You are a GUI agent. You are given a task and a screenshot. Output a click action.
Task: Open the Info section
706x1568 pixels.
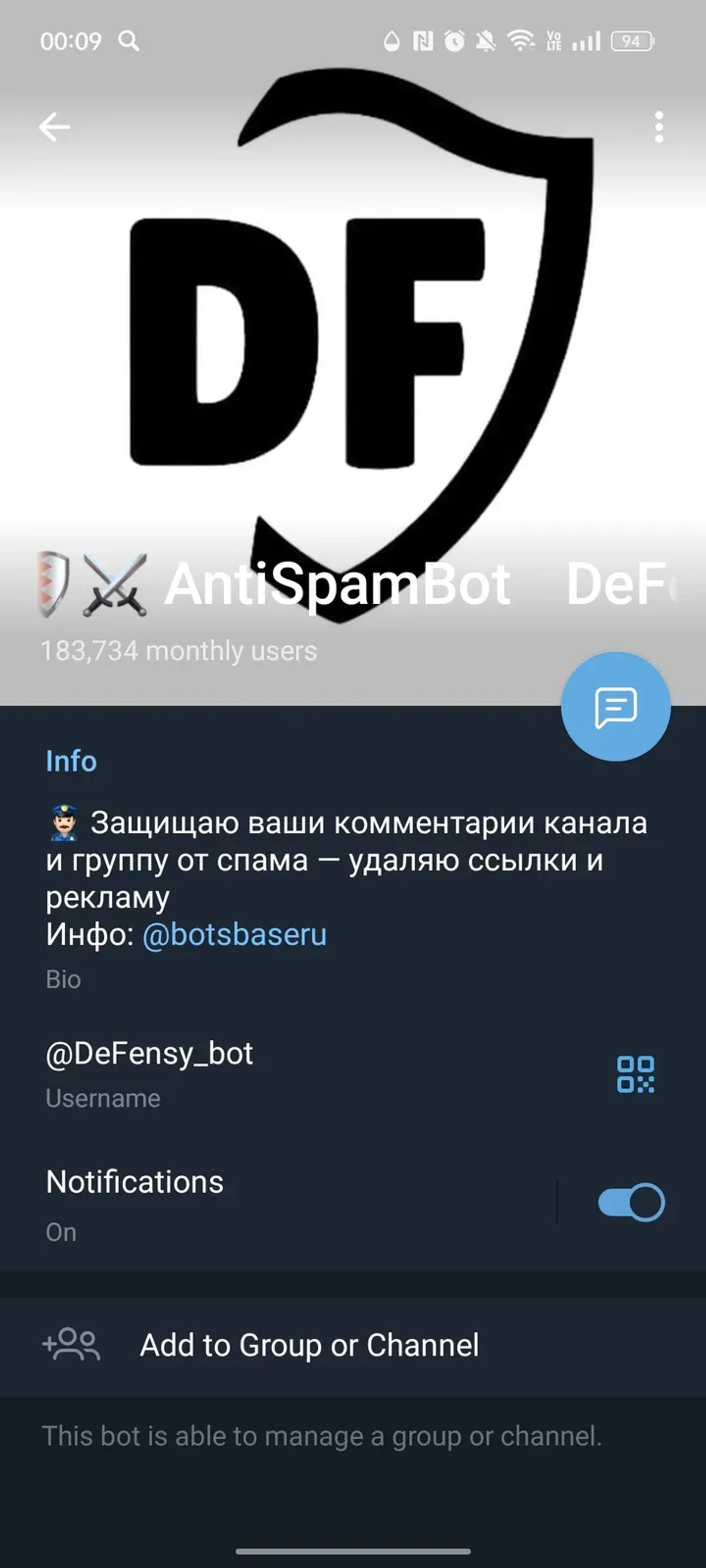71,761
